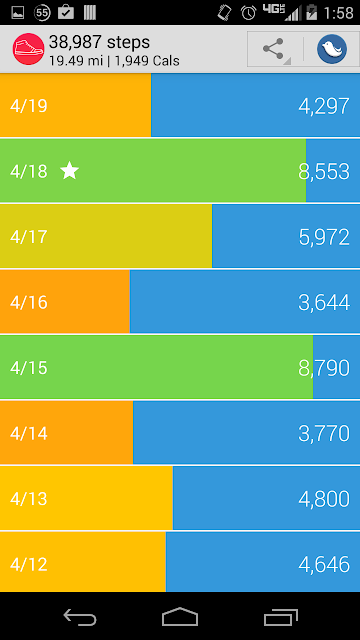Select the 4/16 row showing 3,644

click(x=180, y=302)
